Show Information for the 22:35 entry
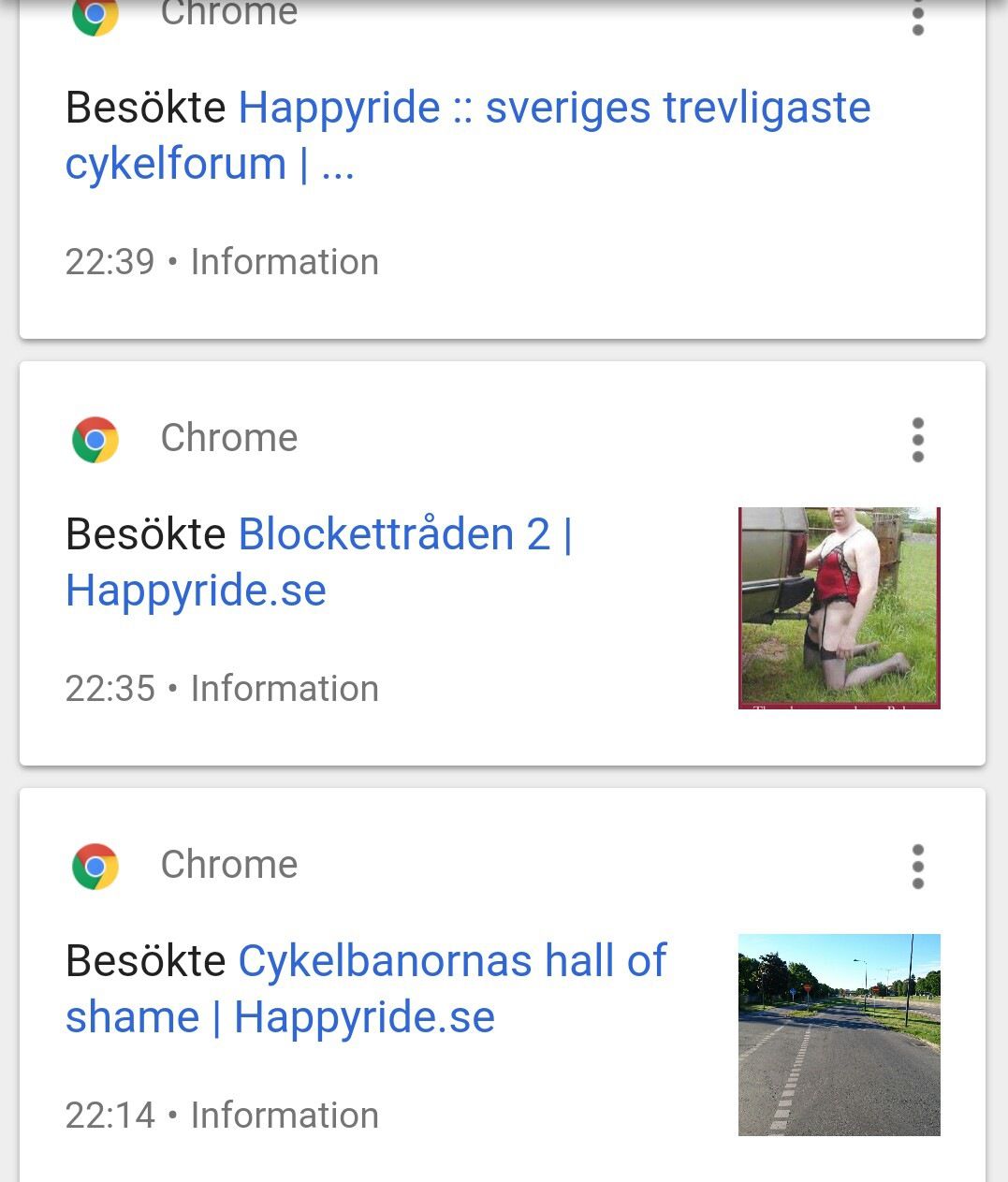The height and width of the screenshot is (1182, 1008). [x=285, y=689]
